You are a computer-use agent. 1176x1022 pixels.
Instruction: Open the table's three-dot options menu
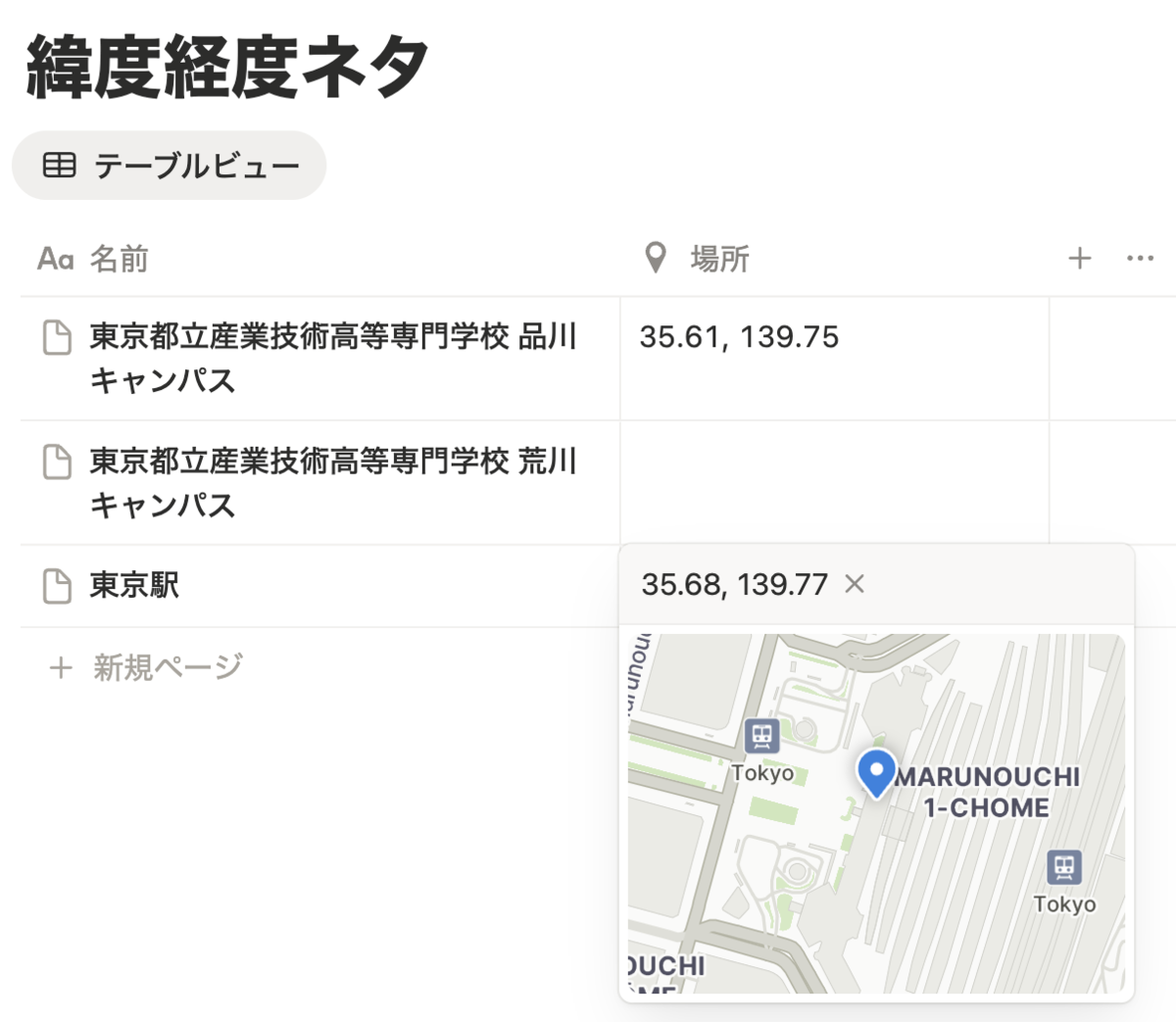coord(1140,259)
